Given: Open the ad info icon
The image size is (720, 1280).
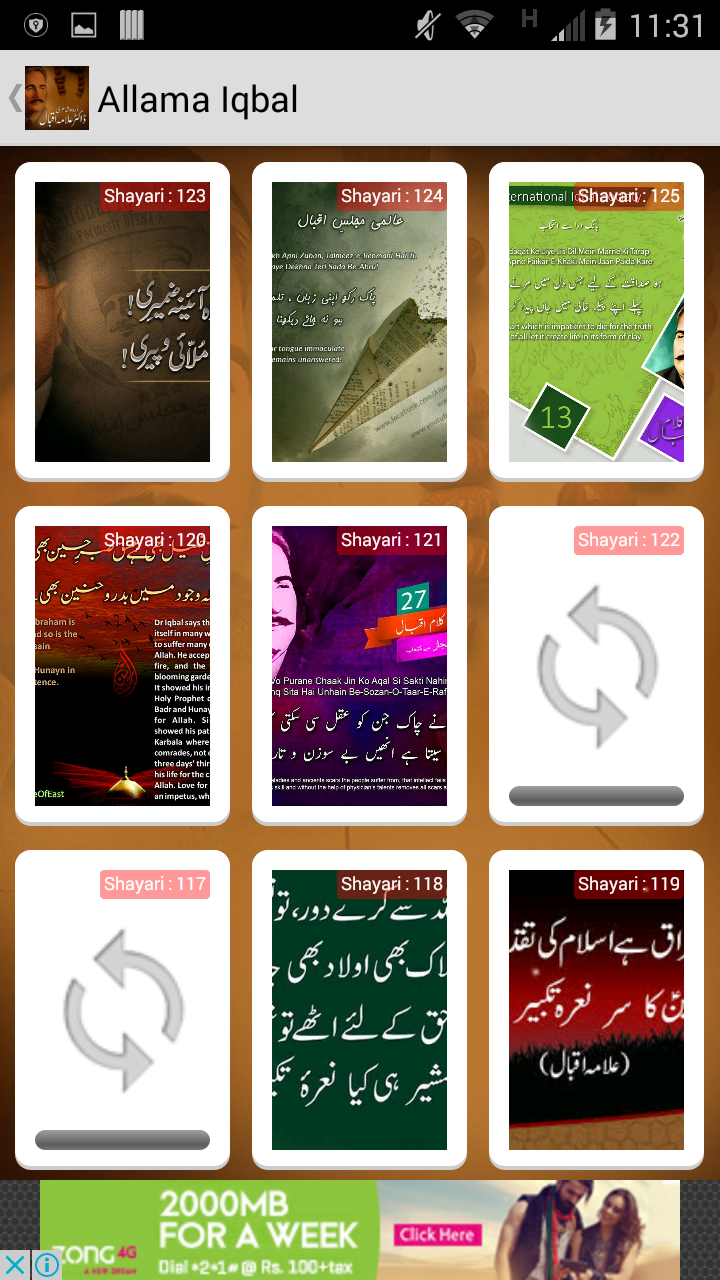Looking at the screenshot, I should [46, 1265].
